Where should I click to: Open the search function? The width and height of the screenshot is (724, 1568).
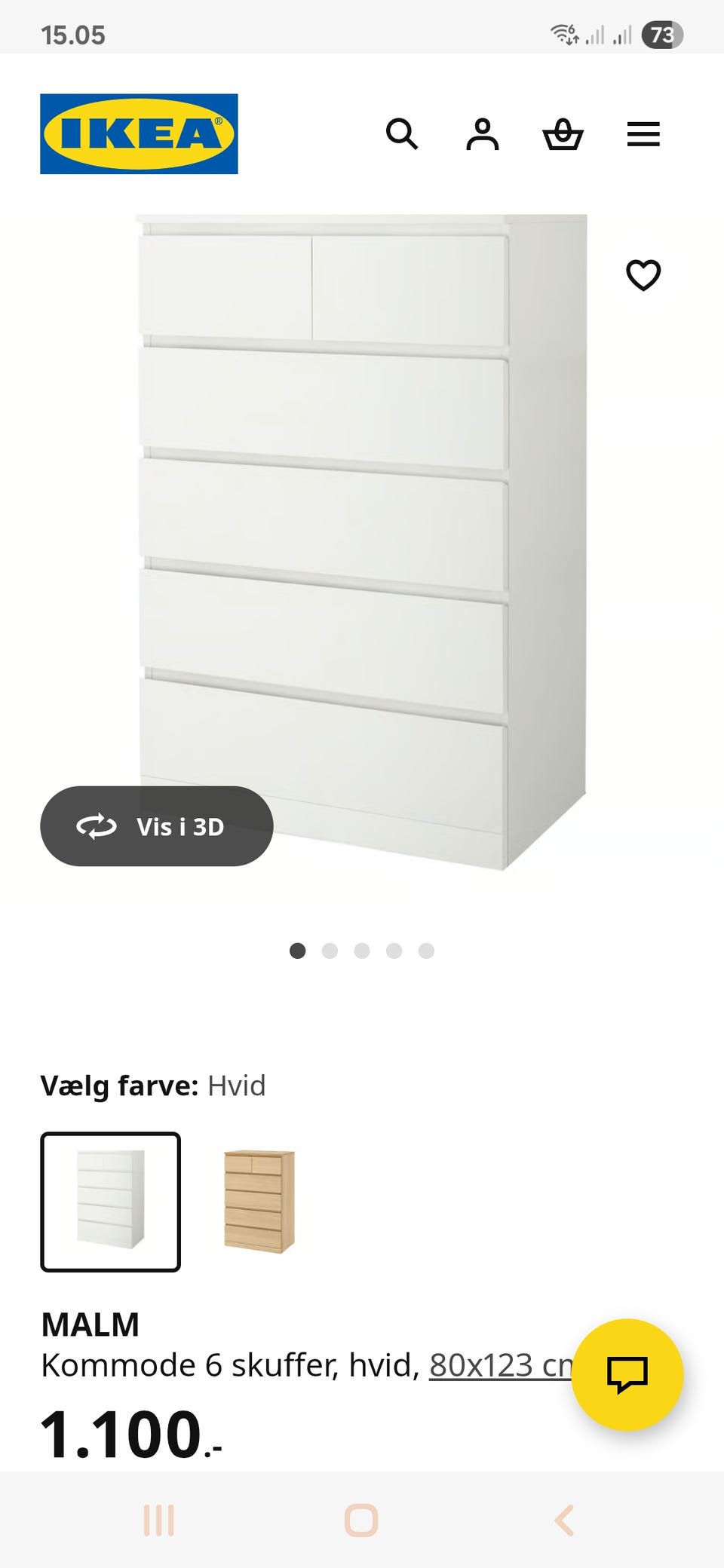[x=403, y=134]
